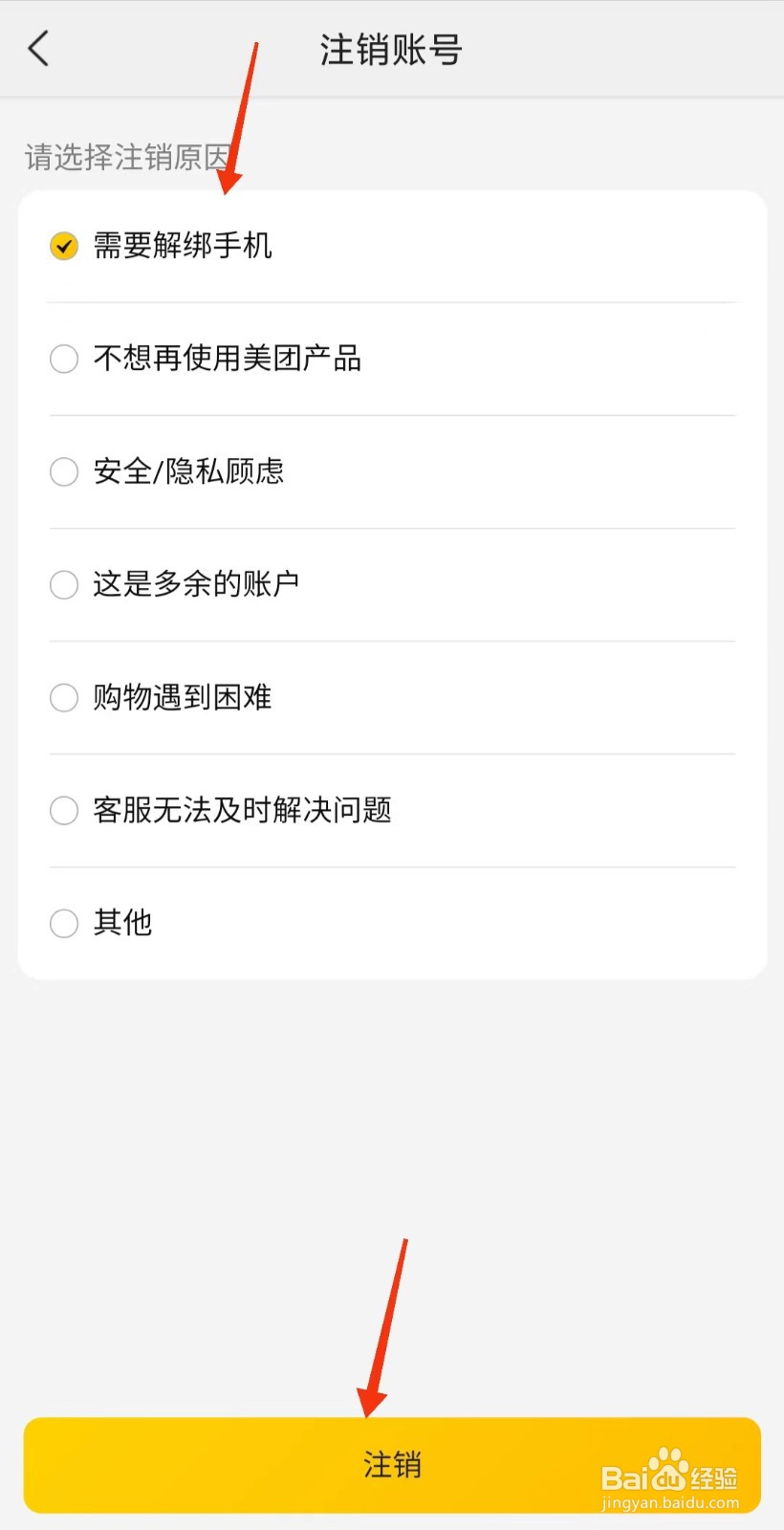Select the 安全/隐私顾虑 option
The height and width of the screenshot is (1530, 784).
point(392,471)
